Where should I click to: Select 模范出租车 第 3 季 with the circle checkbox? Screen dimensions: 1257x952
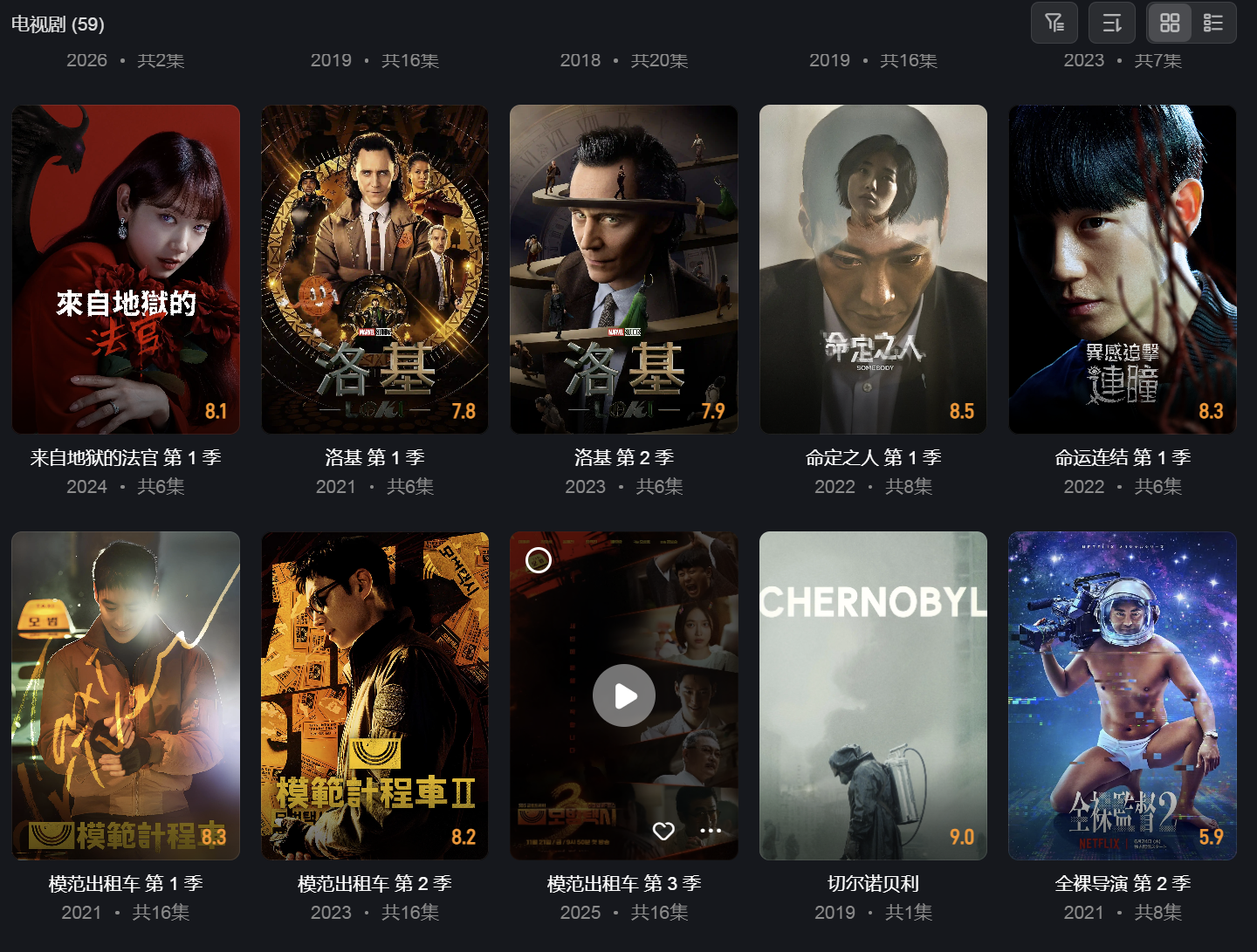point(539,560)
